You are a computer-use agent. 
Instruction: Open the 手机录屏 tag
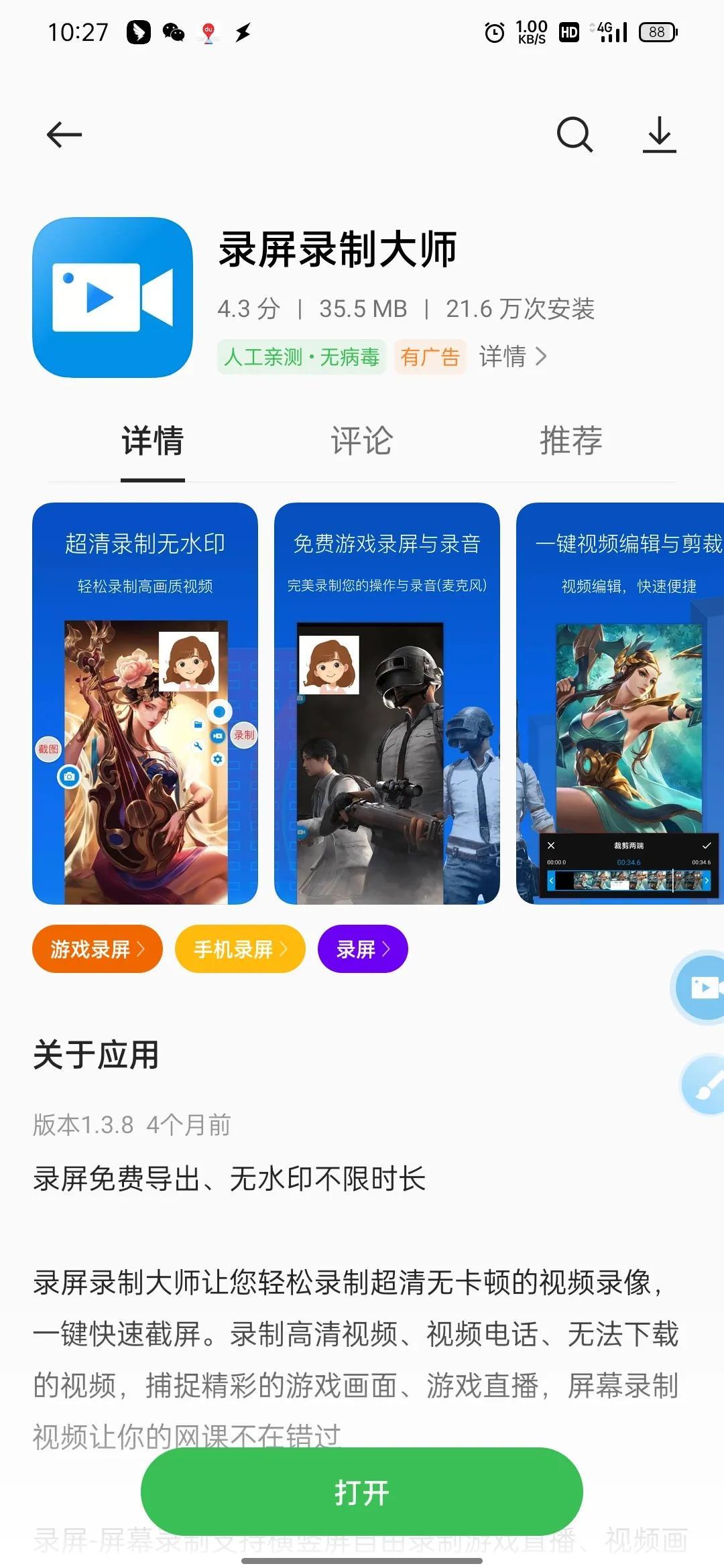point(240,949)
